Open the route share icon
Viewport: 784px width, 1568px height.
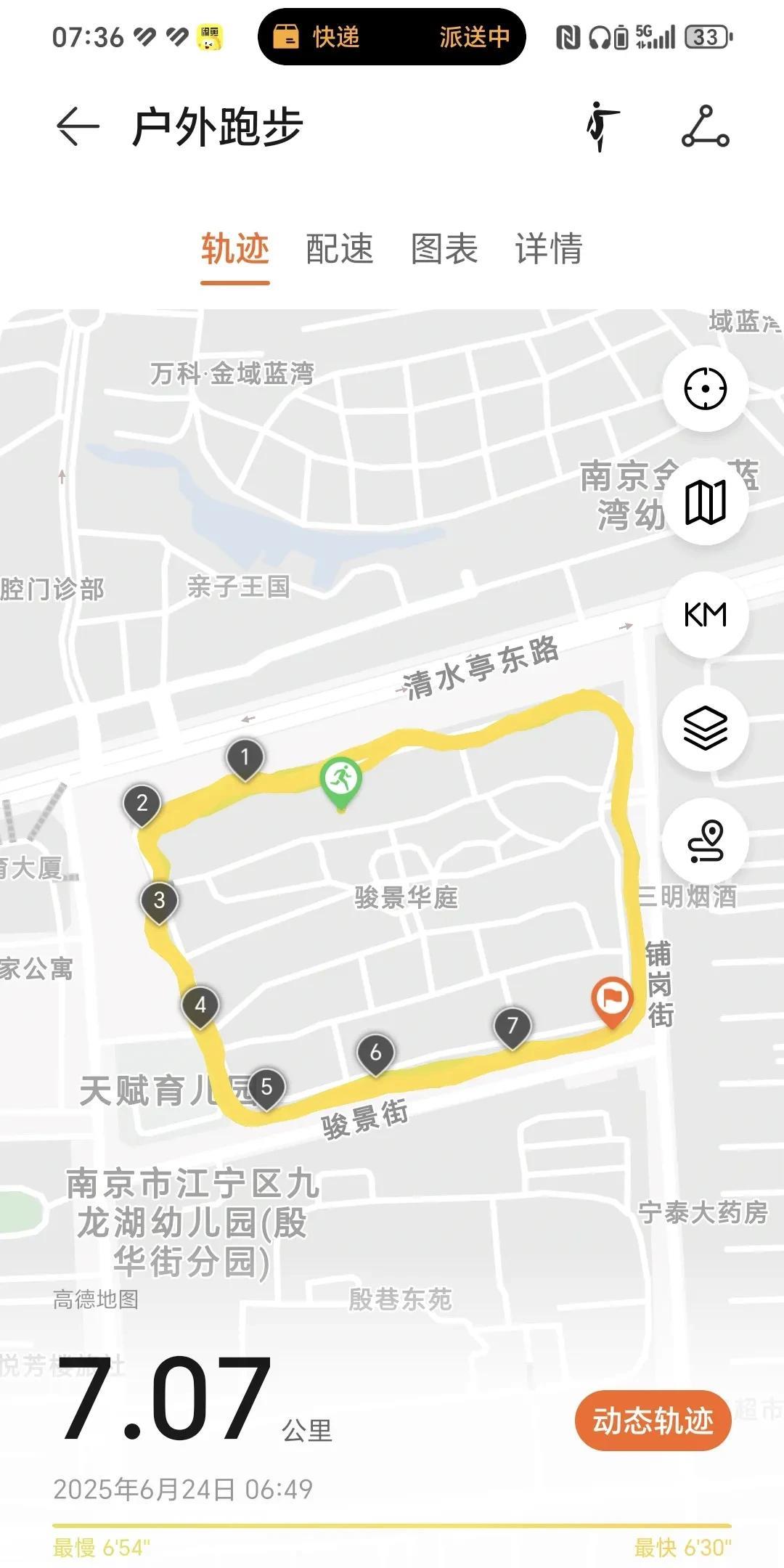[705, 126]
